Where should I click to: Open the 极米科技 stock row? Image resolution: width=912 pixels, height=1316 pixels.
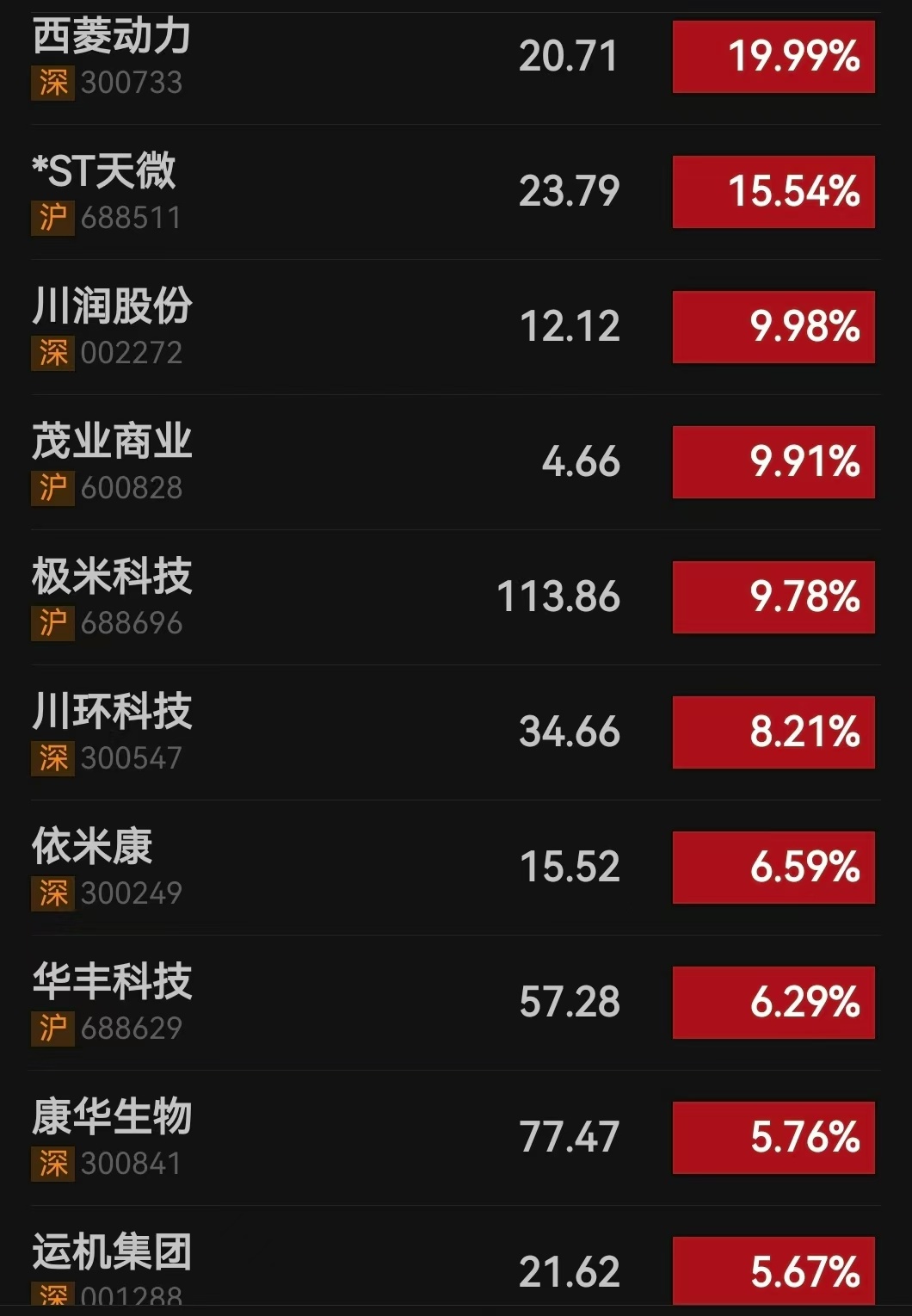tap(456, 597)
